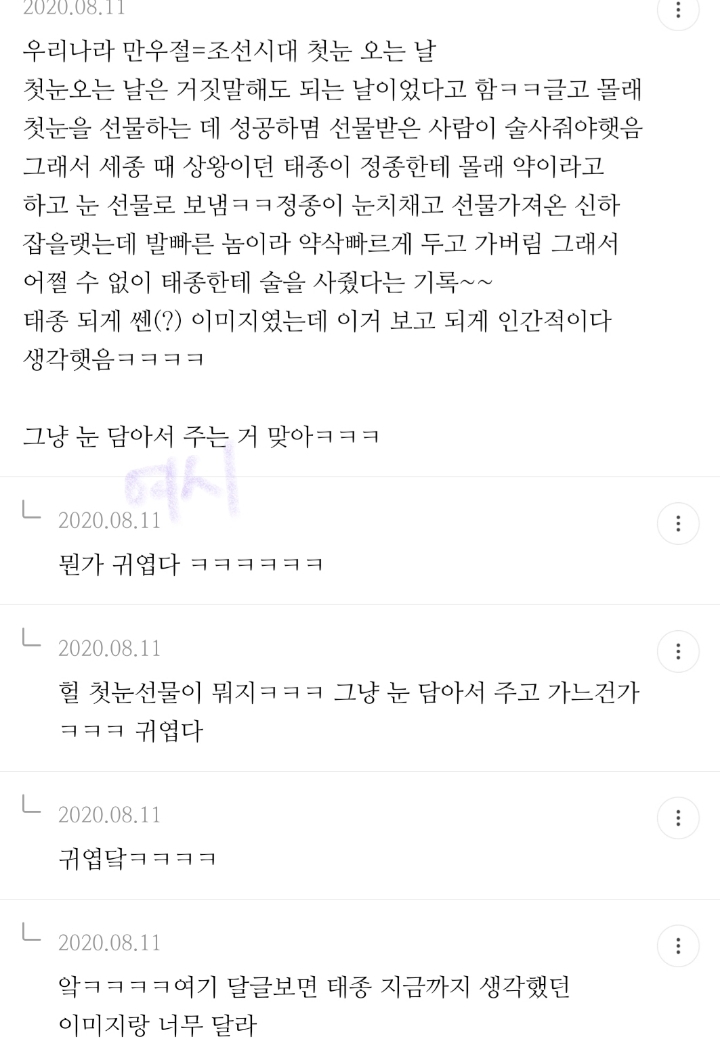The height and width of the screenshot is (1064, 720).
Task: Open overflow menu on the 만우절 main comment
Action: coord(679,9)
